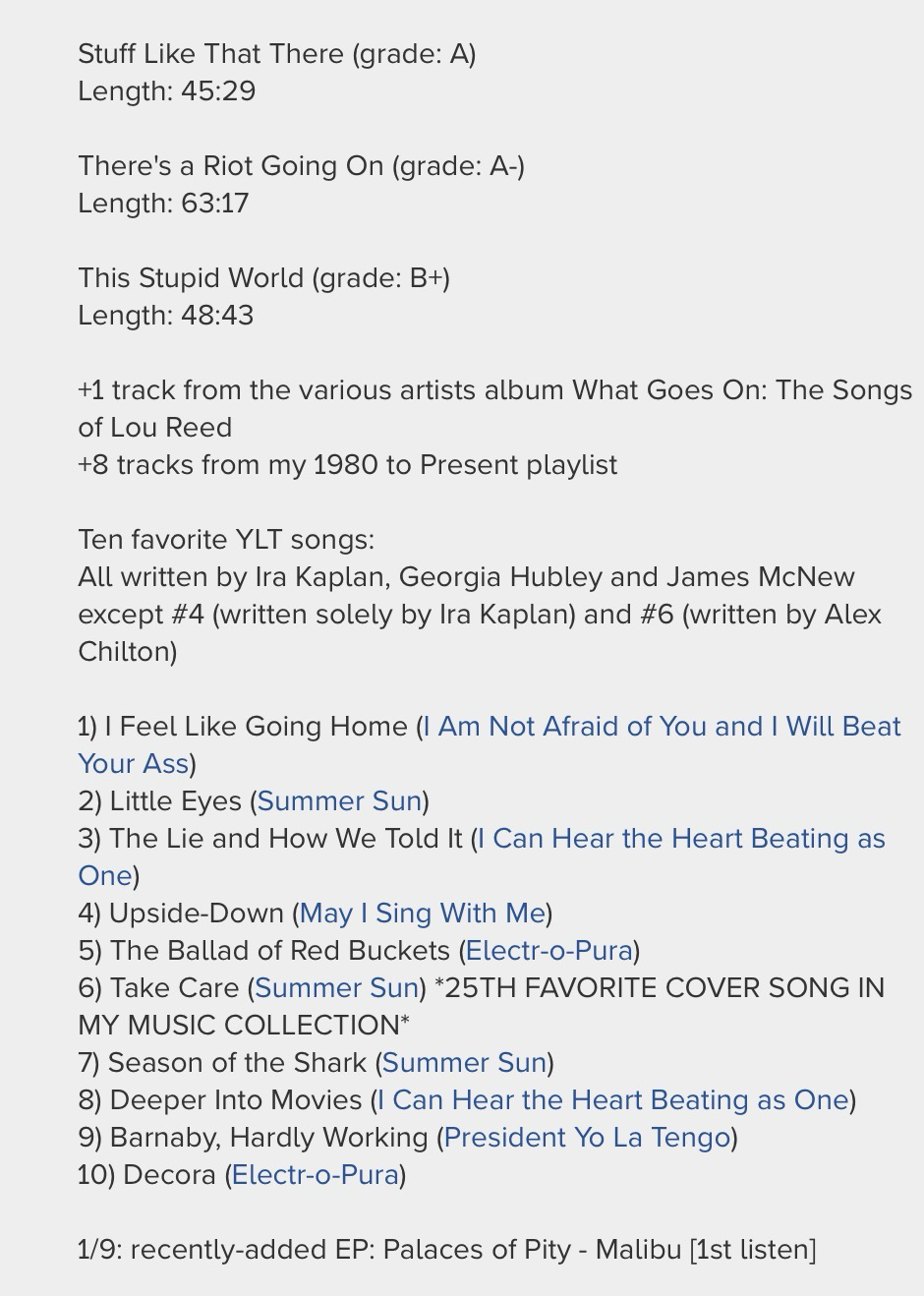
Task: Open the Electr-o-Pura link beside Decora
Action: click(x=315, y=1175)
